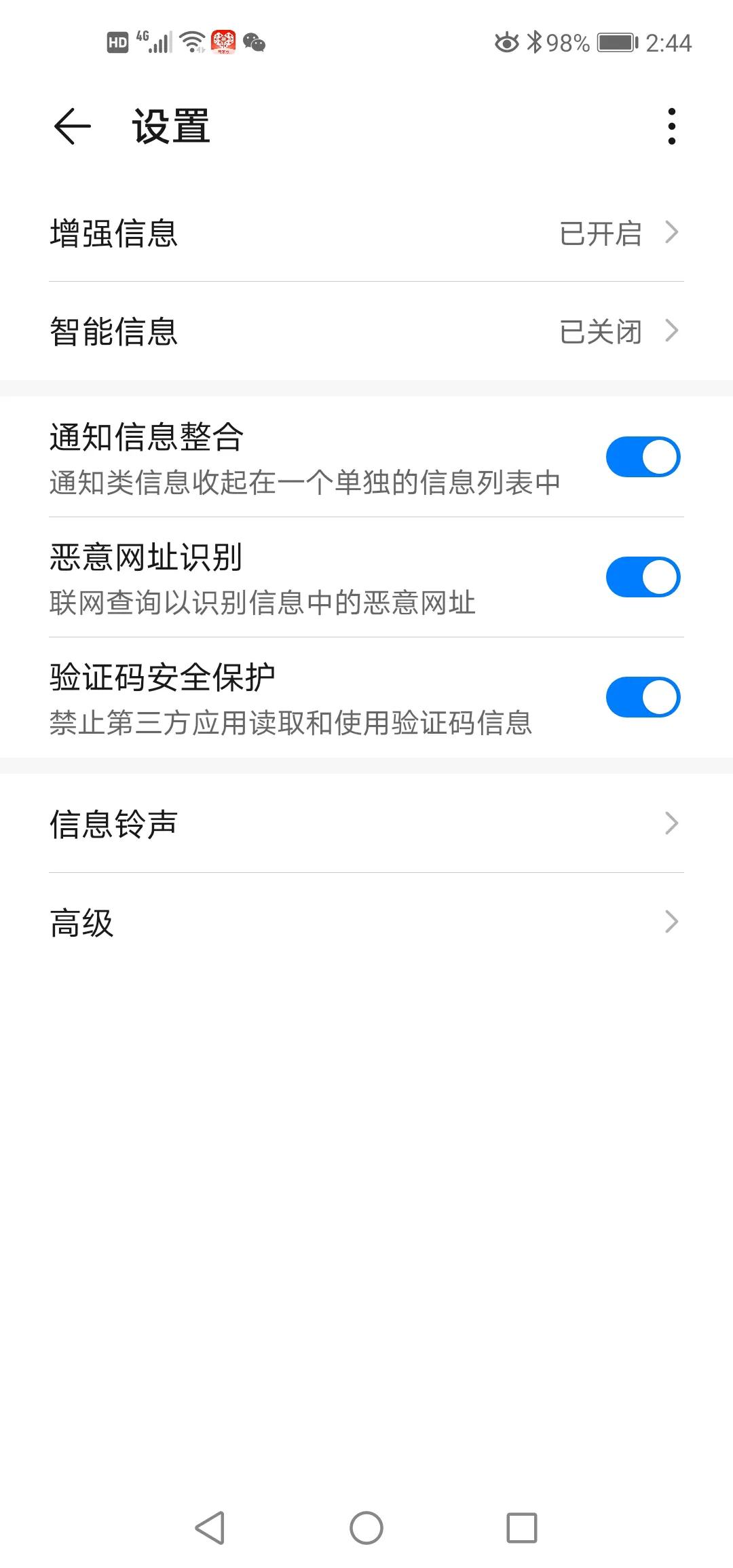This screenshot has width=733, height=1568.
Task: Open 智能信息 smart message settings
Action: point(366,332)
